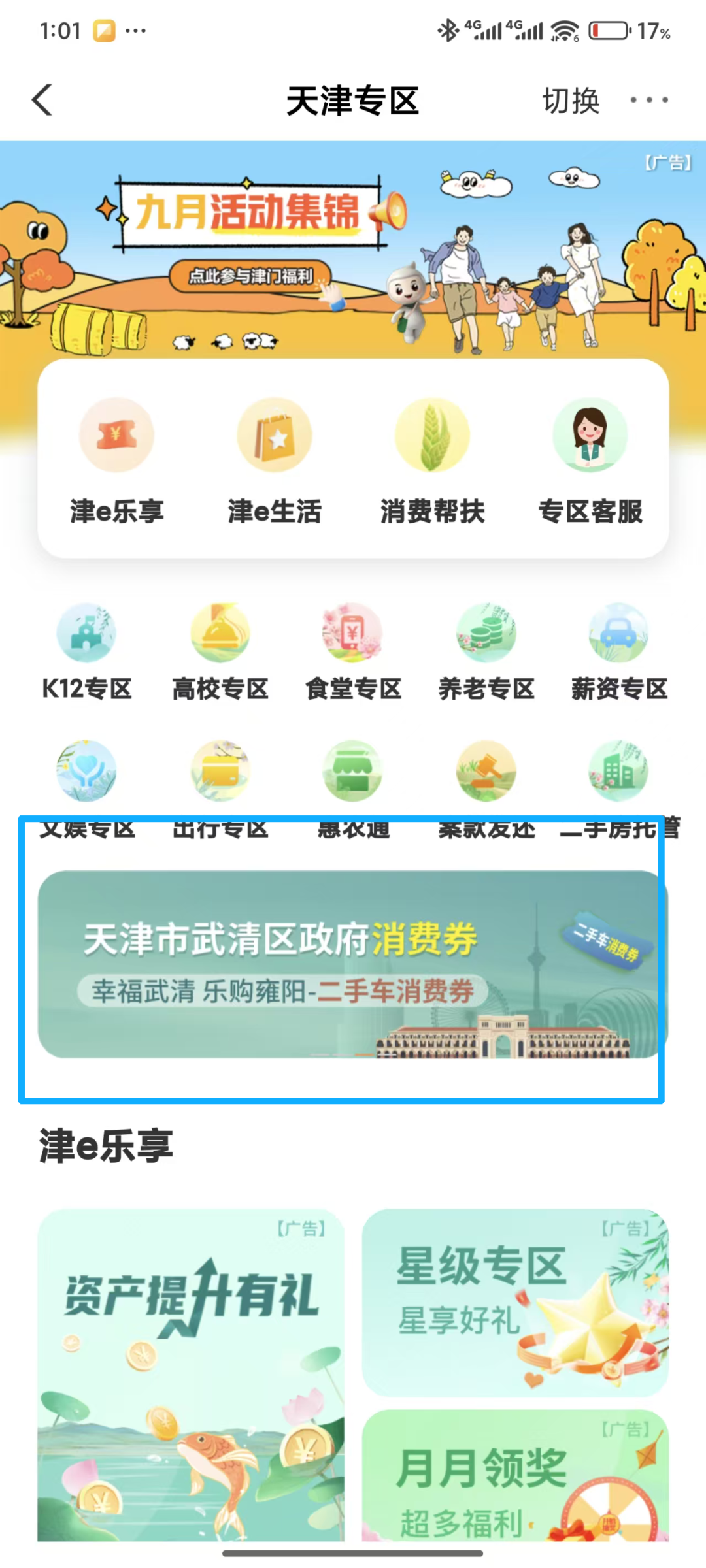Screen dimensions: 706x1568
Task: Open K12专区
Action: [86, 650]
